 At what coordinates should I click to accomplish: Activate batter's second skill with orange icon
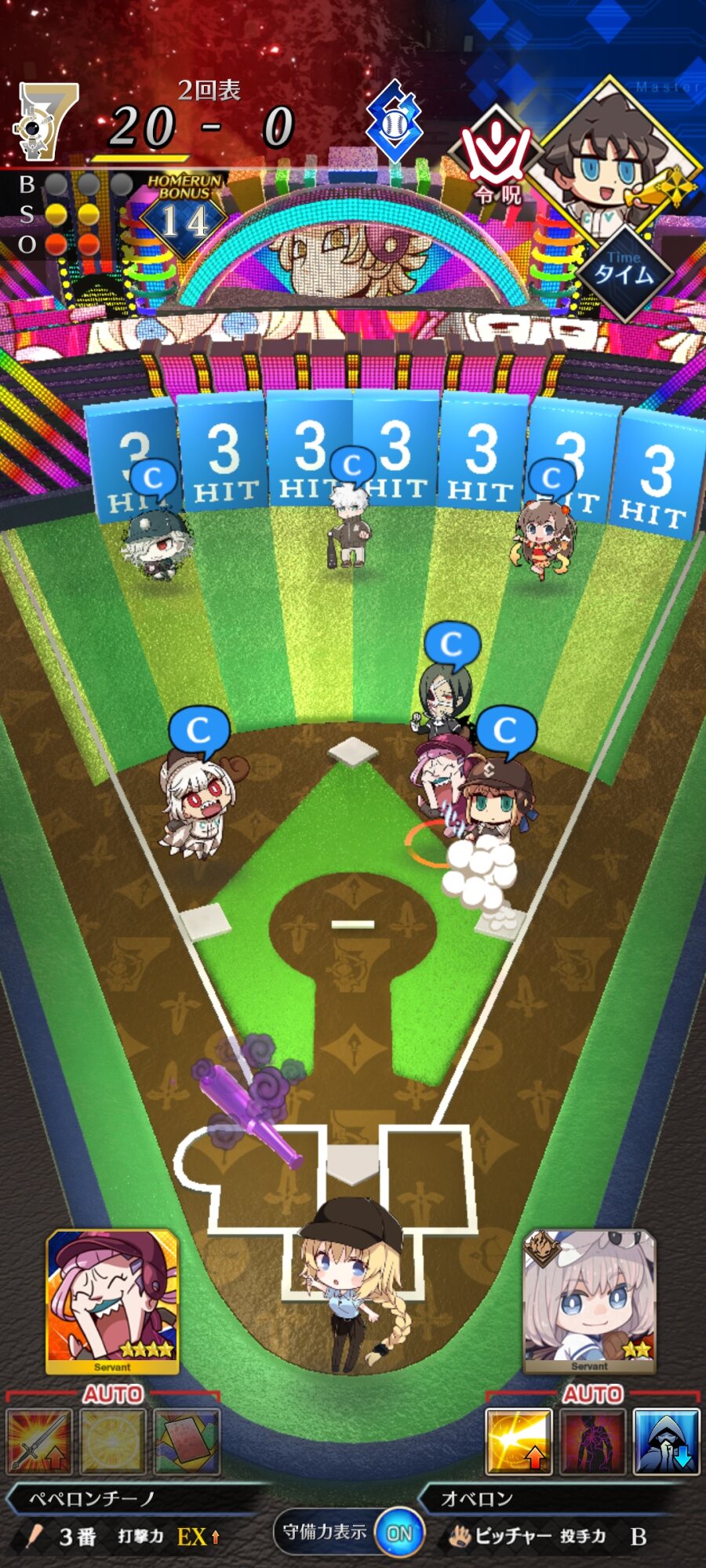[113, 1441]
